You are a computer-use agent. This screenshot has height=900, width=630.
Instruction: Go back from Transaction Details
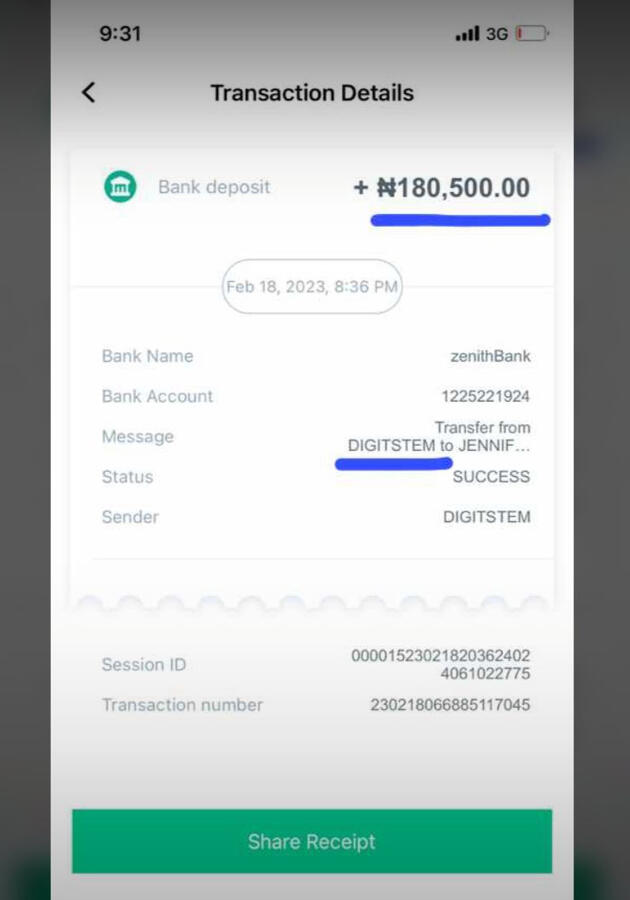pos(88,93)
